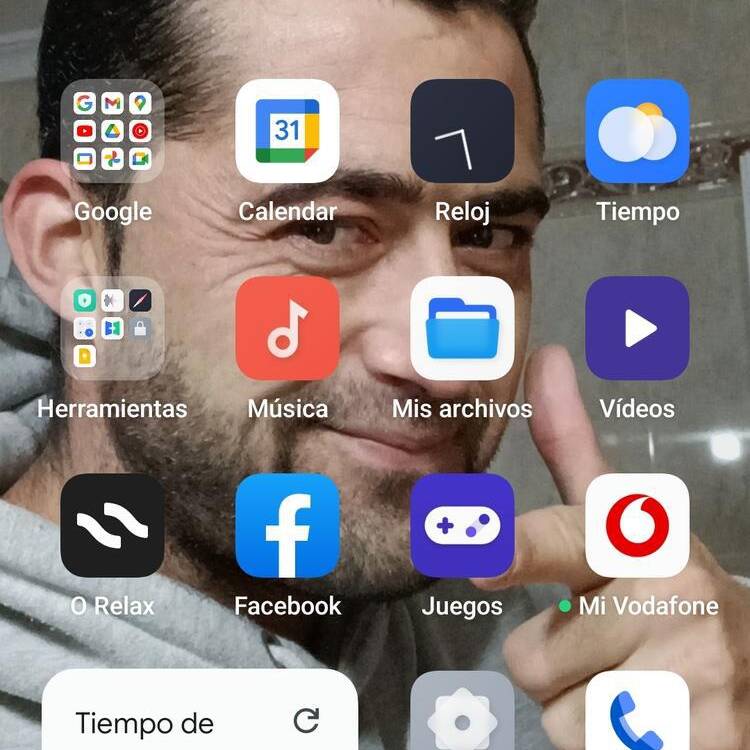Refresh the Tiempo de widget
The image size is (750, 750).
tap(306, 720)
